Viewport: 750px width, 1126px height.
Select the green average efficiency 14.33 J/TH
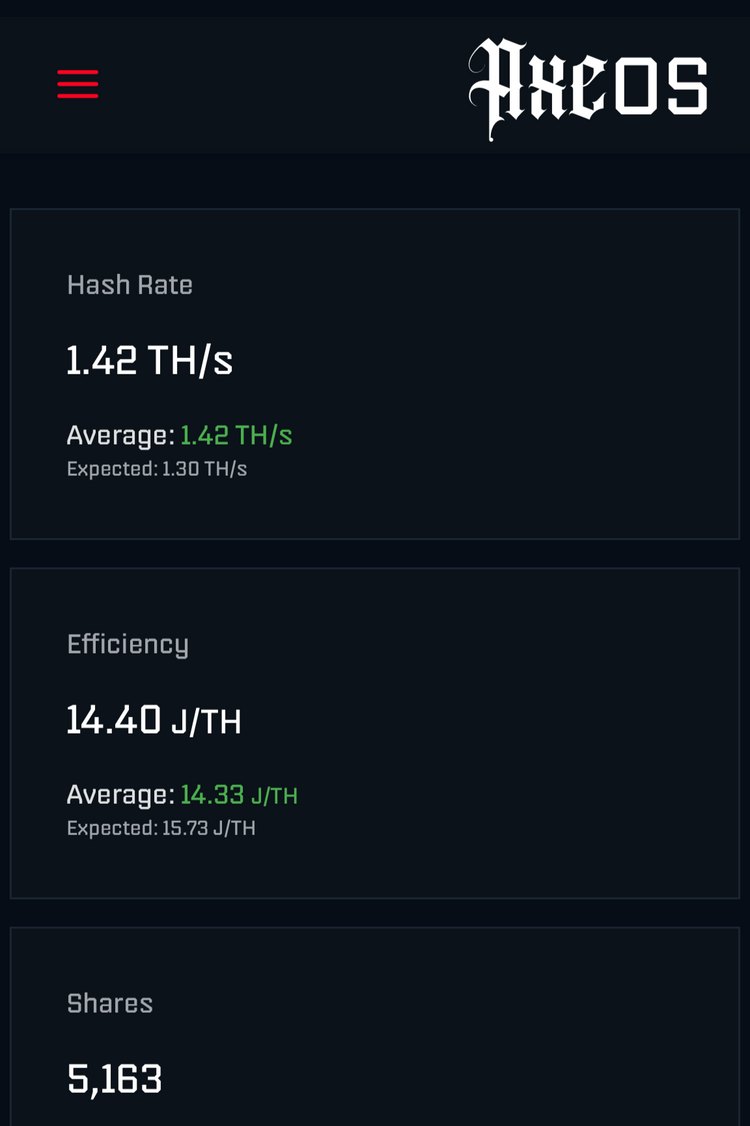[238, 794]
